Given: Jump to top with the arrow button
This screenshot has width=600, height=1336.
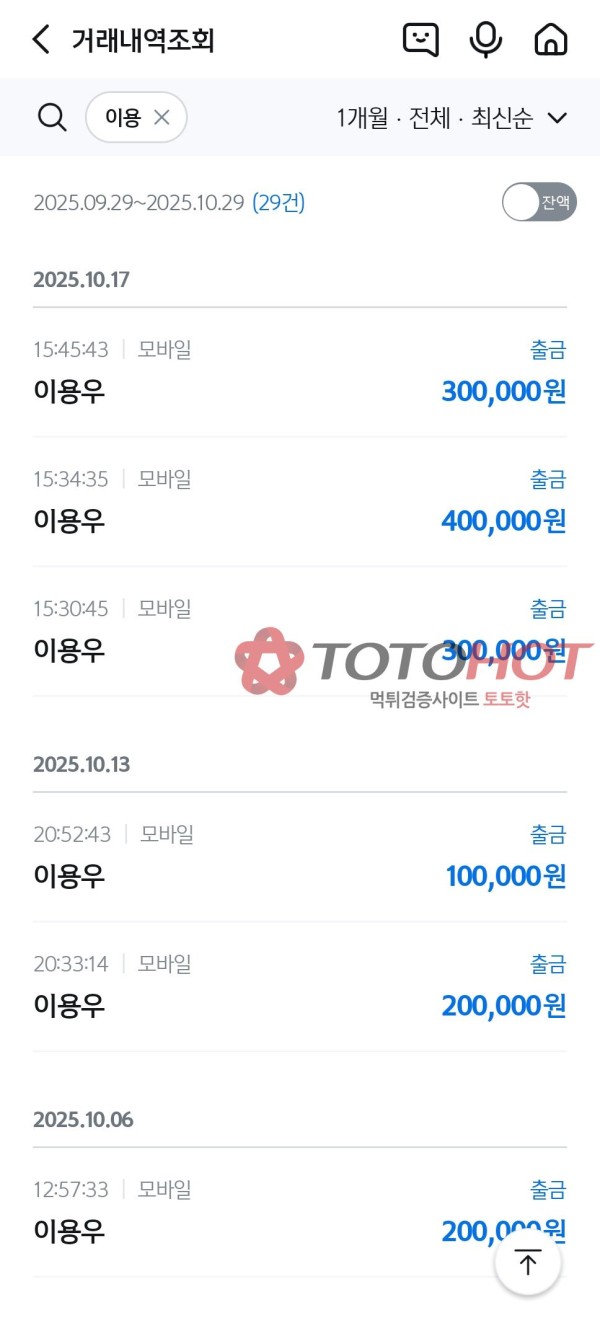Looking at the screenshot, I should (528, 1263).
